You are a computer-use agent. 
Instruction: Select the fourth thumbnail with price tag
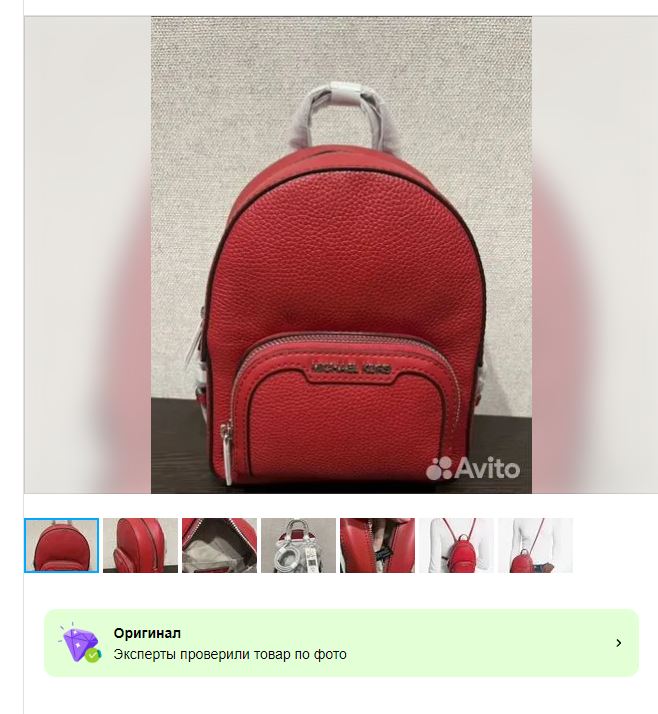[x=298, y=545]
